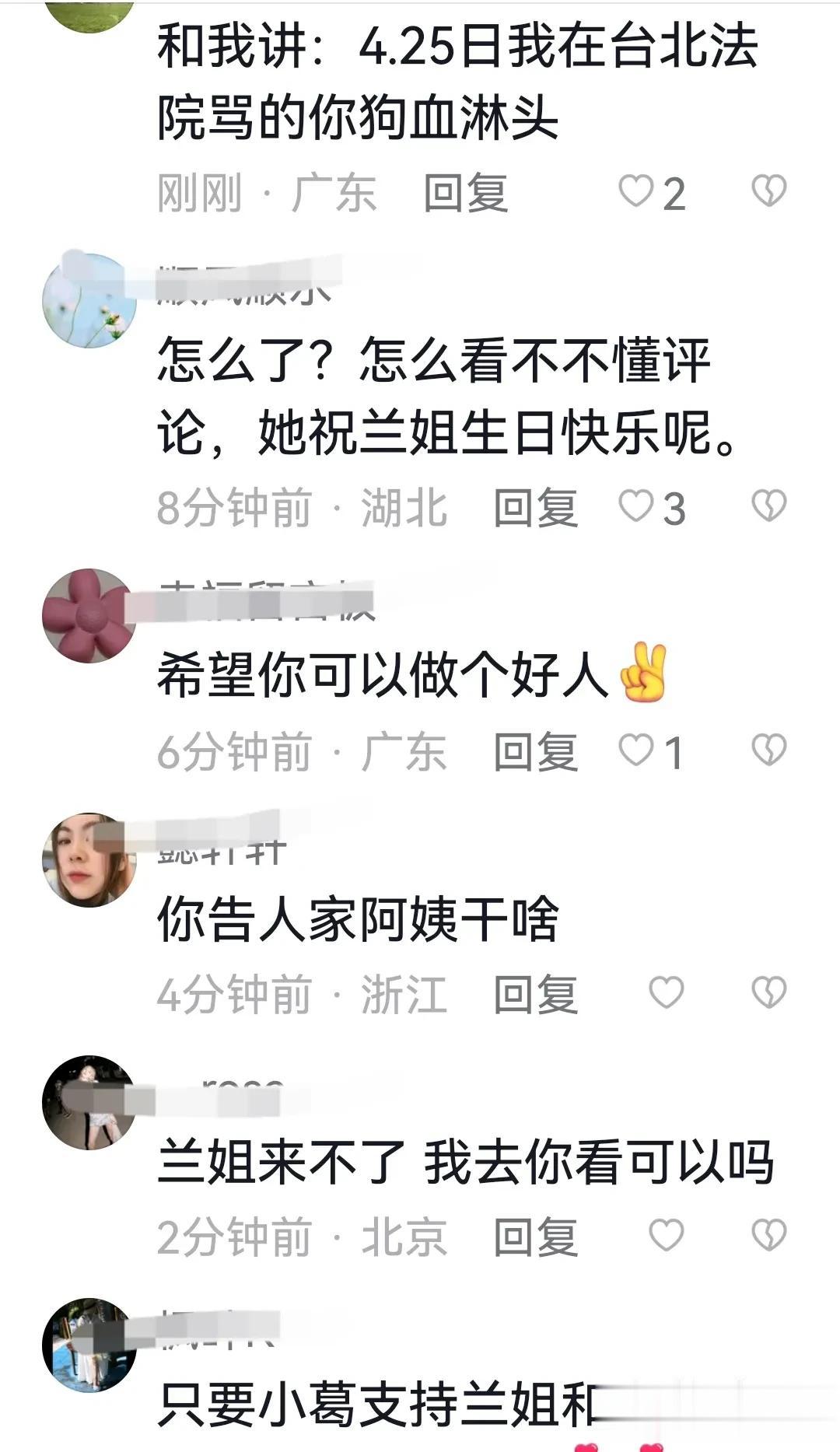Reply to the 4分钟前 浙江 comment

coord(536,994)
